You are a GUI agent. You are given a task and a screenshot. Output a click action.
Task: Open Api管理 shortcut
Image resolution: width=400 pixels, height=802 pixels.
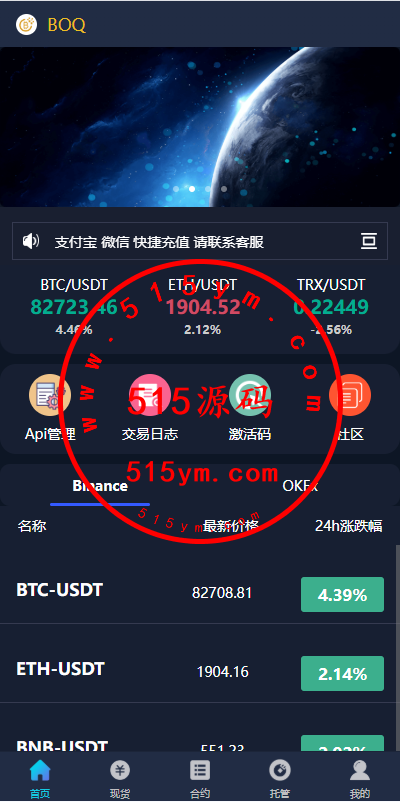pyautogui.click(x=50, y=408)
